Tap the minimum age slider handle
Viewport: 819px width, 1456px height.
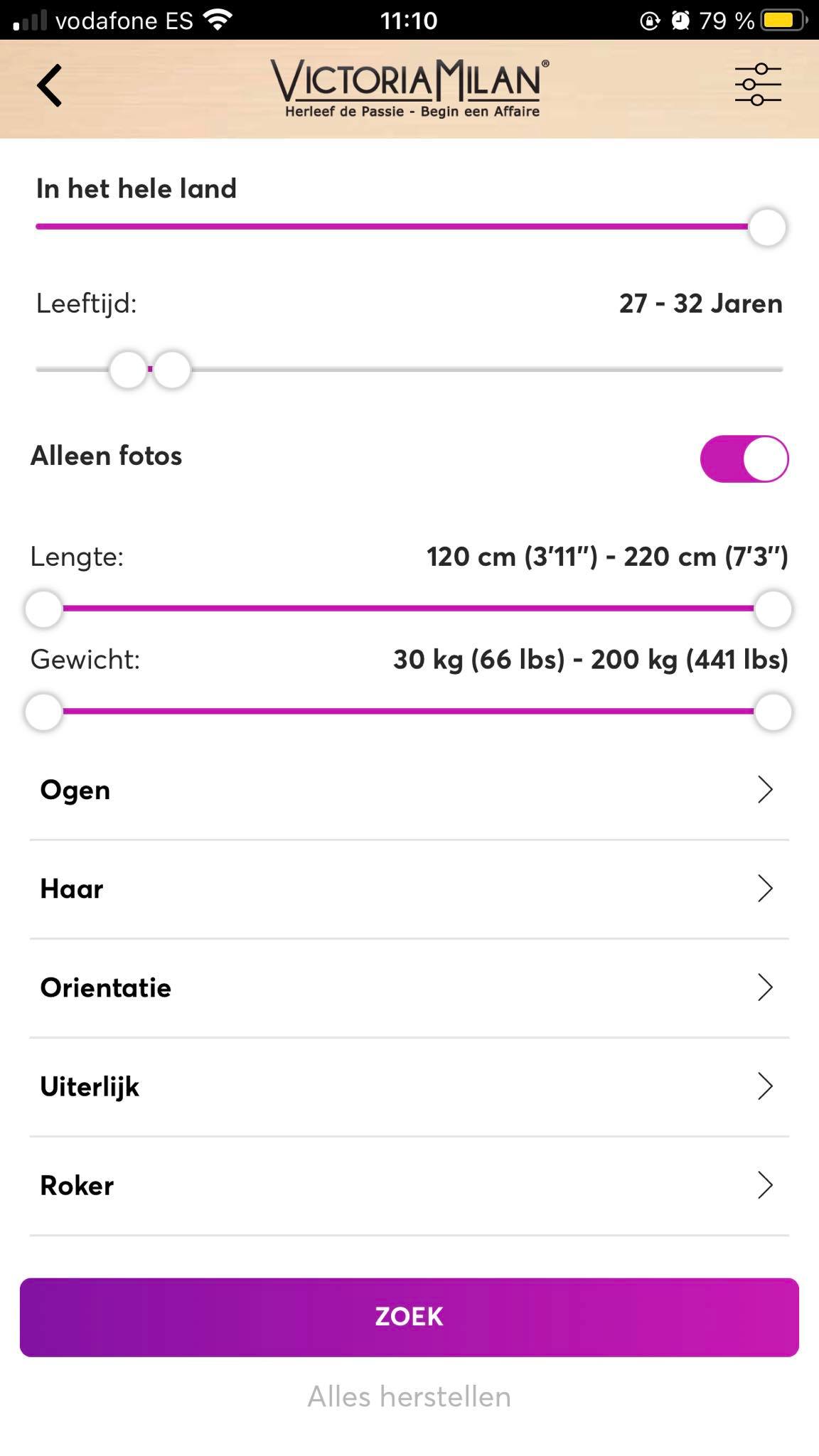[128, 370]
